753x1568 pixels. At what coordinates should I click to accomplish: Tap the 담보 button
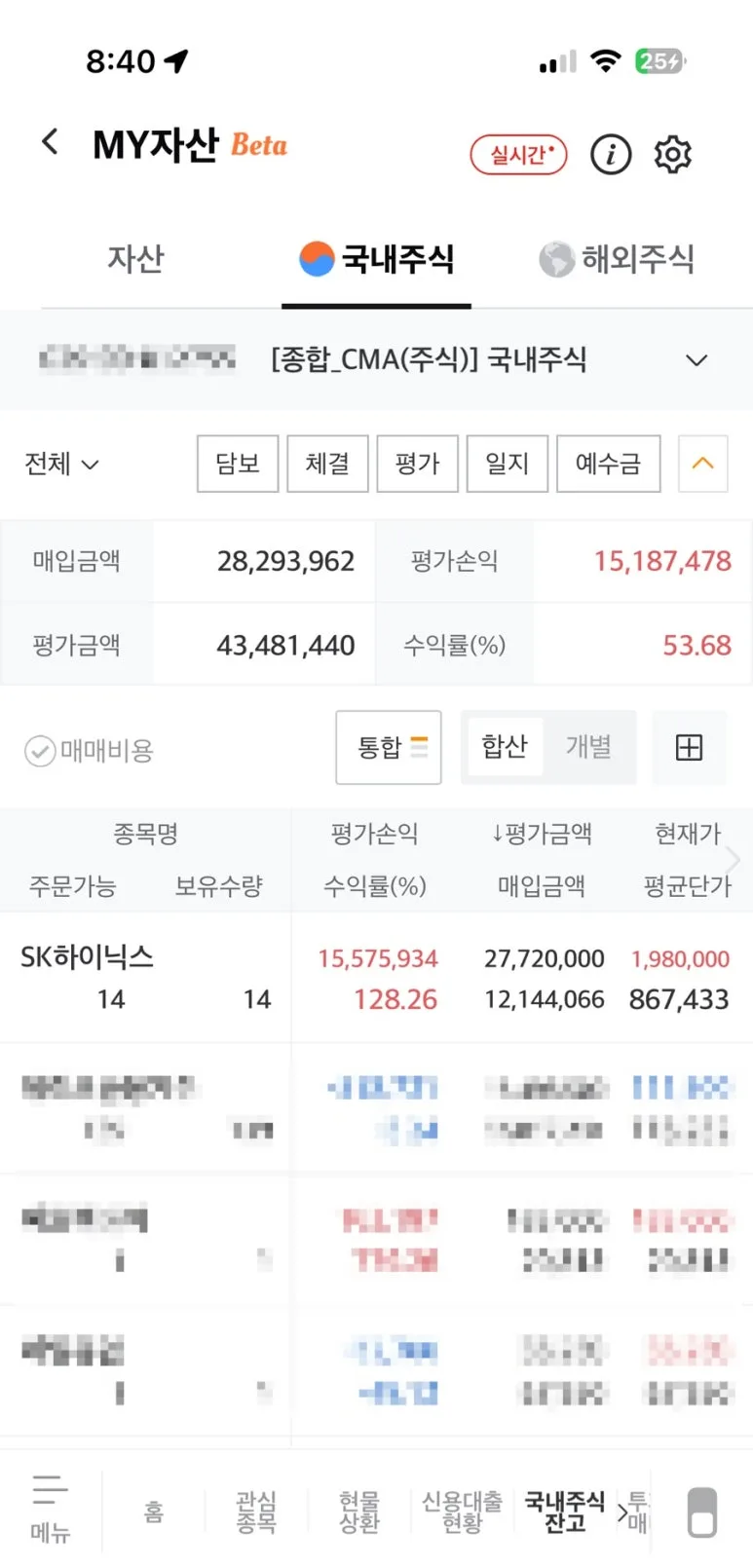click(238, 464)
